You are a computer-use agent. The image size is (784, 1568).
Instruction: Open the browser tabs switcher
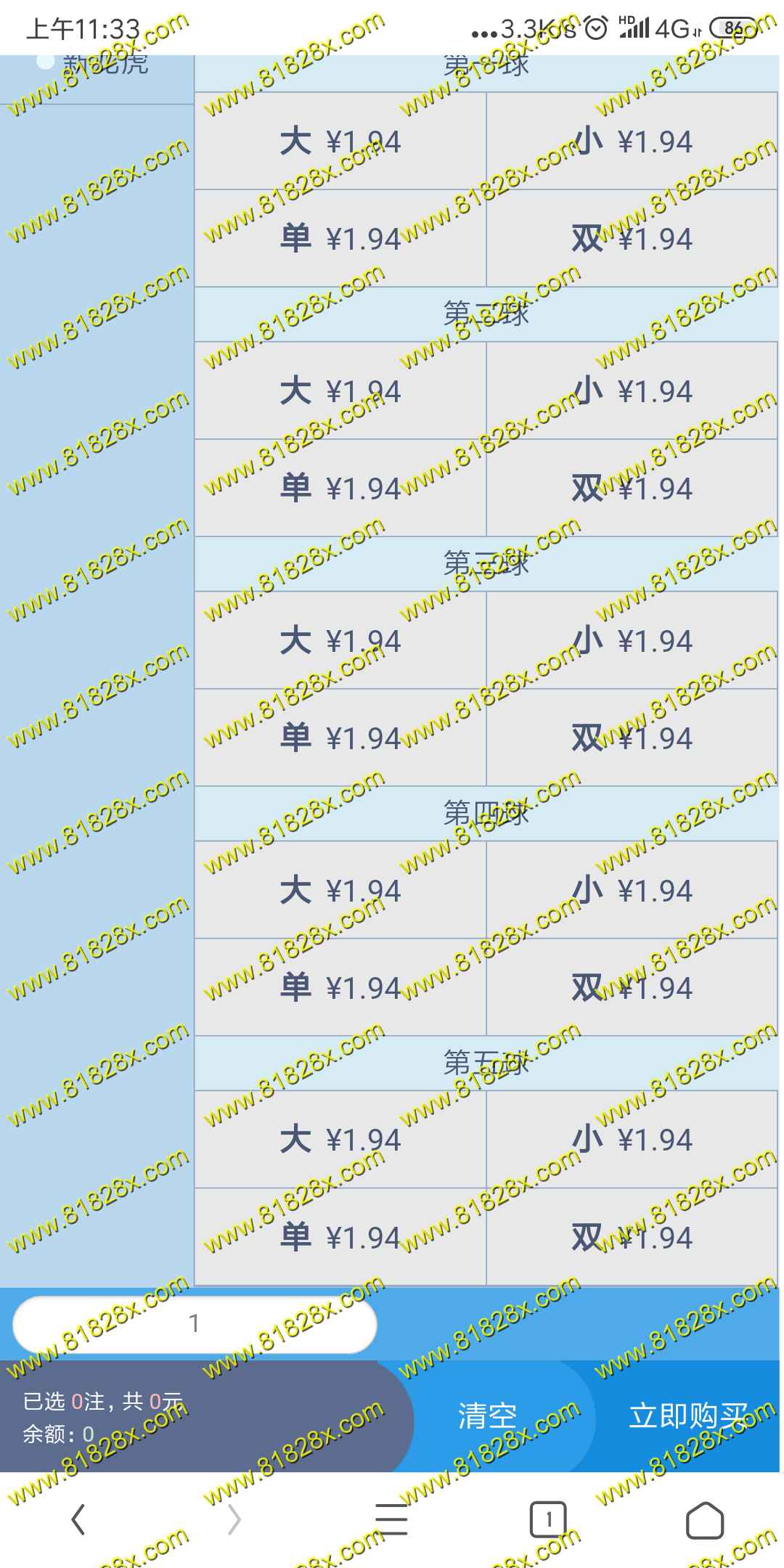548,1519
